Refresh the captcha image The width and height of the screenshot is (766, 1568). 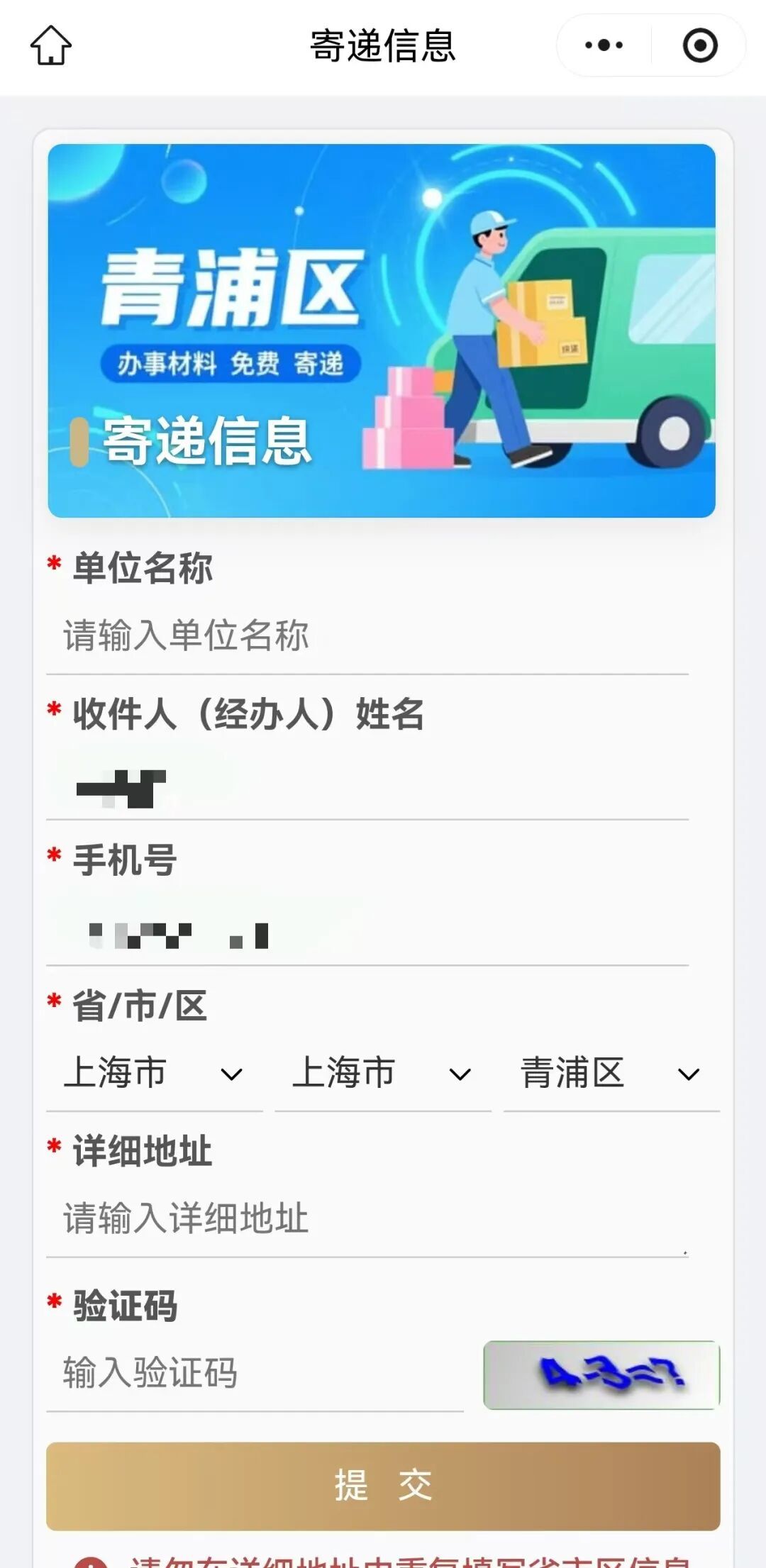[601, 1374]
